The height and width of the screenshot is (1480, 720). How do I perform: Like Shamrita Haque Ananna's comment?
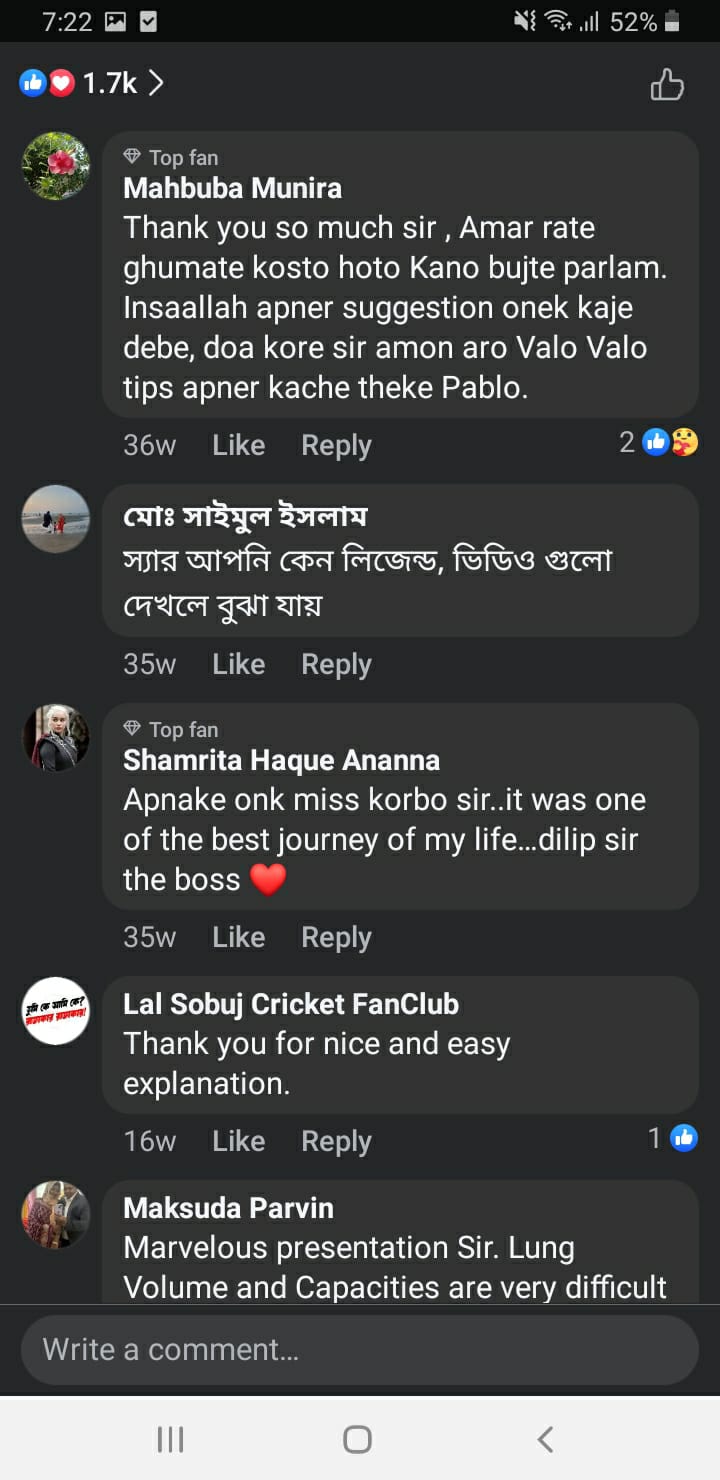point(238,937)
